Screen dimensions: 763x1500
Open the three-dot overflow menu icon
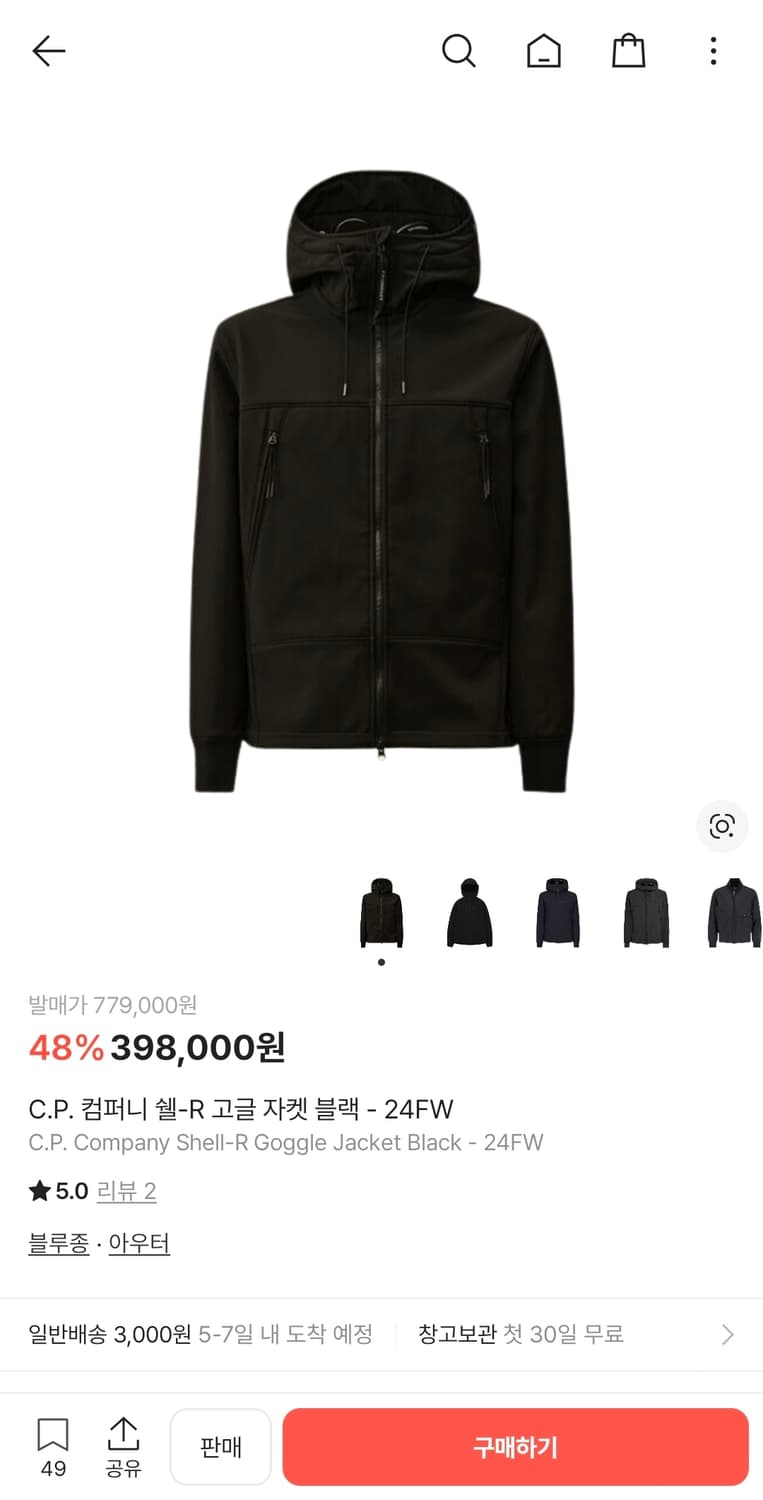[x=712, y=51]
